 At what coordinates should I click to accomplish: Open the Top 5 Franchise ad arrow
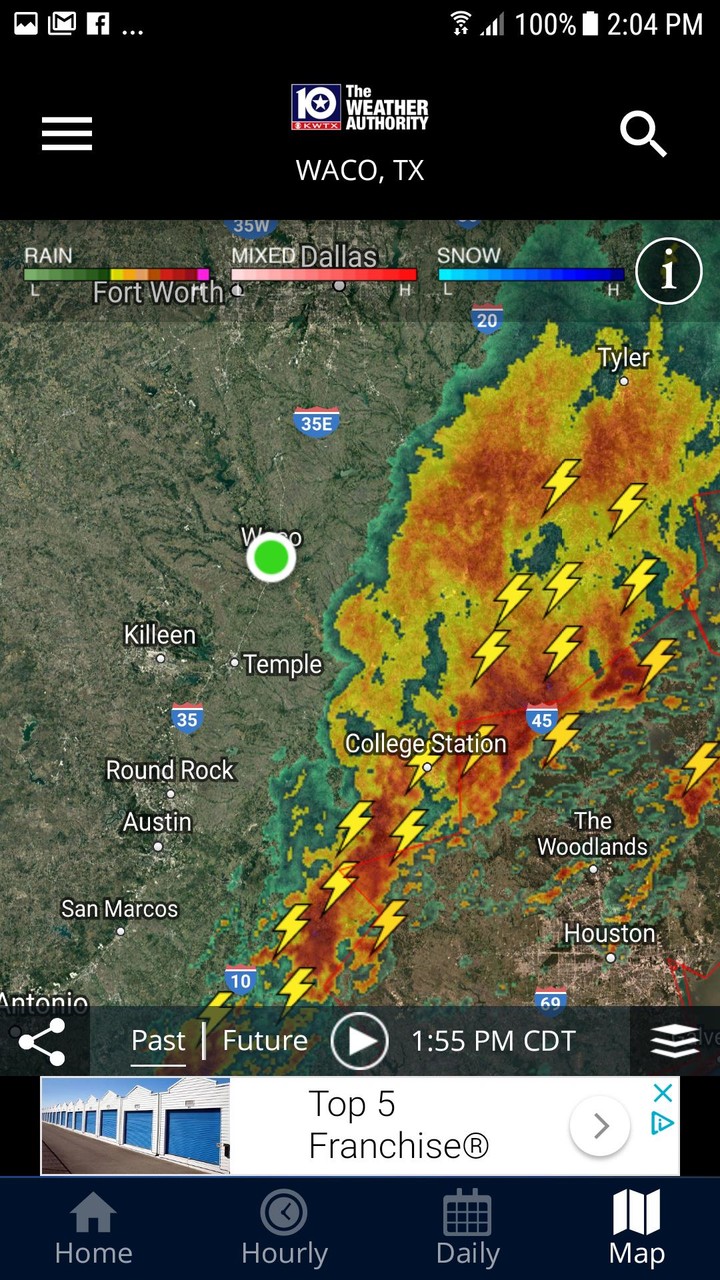pyautogui.click(x=600, y=1127)
